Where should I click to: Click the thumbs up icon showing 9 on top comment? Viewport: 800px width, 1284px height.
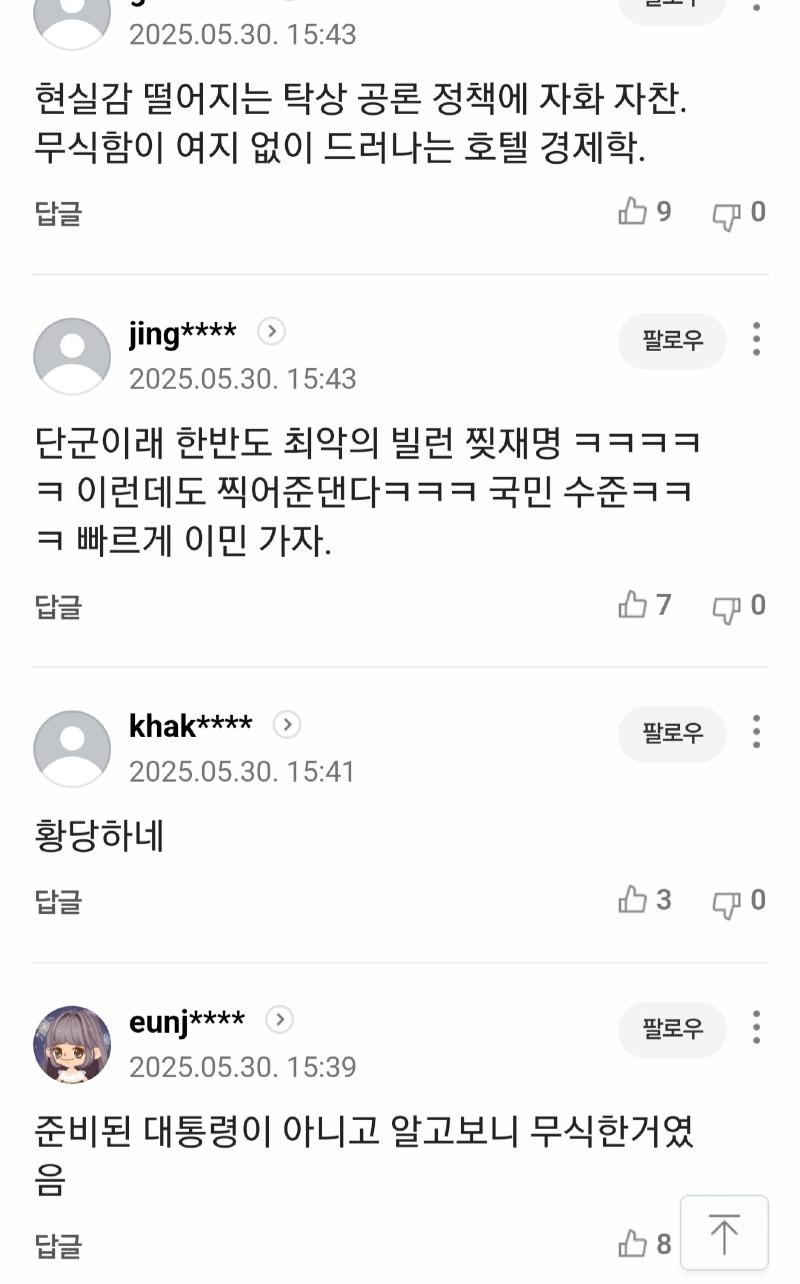click(x=634, y=211)
